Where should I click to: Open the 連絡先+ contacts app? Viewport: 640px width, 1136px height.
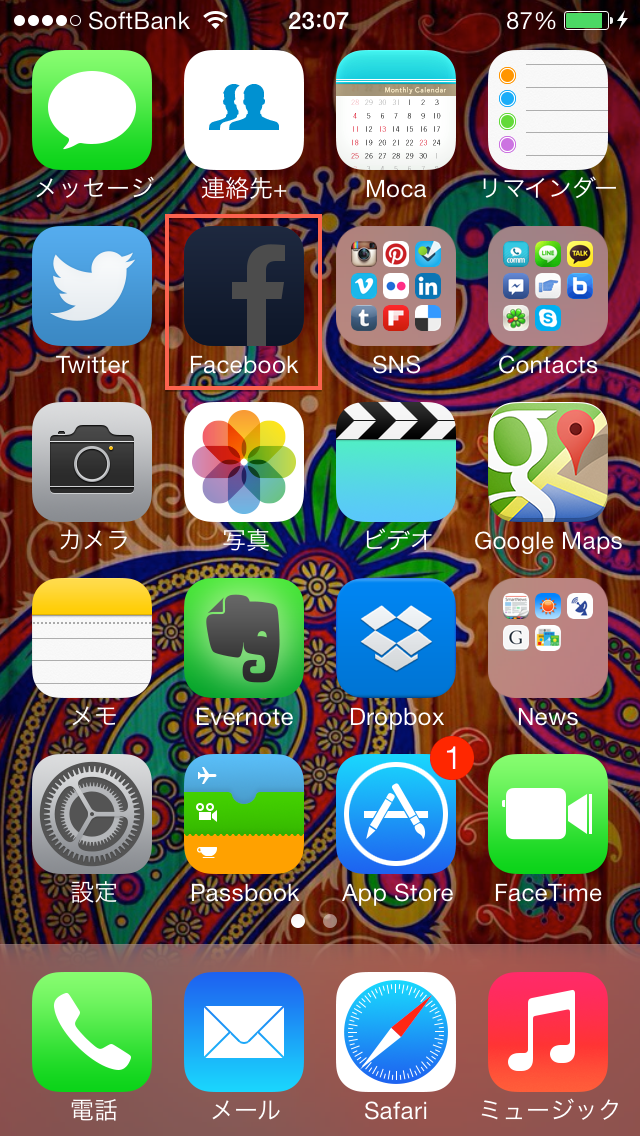[244, 110]
